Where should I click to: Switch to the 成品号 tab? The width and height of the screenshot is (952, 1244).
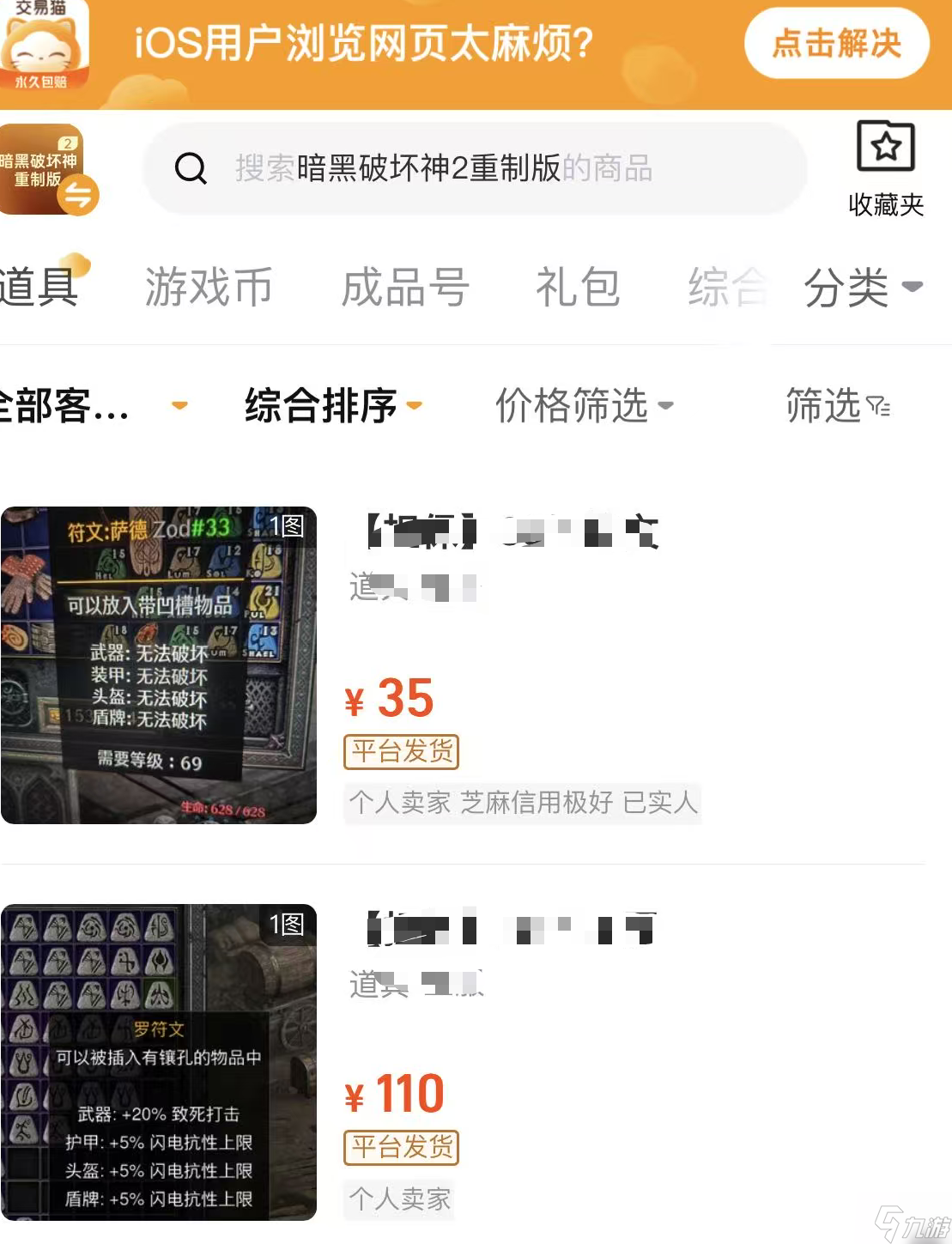(405, 287)
